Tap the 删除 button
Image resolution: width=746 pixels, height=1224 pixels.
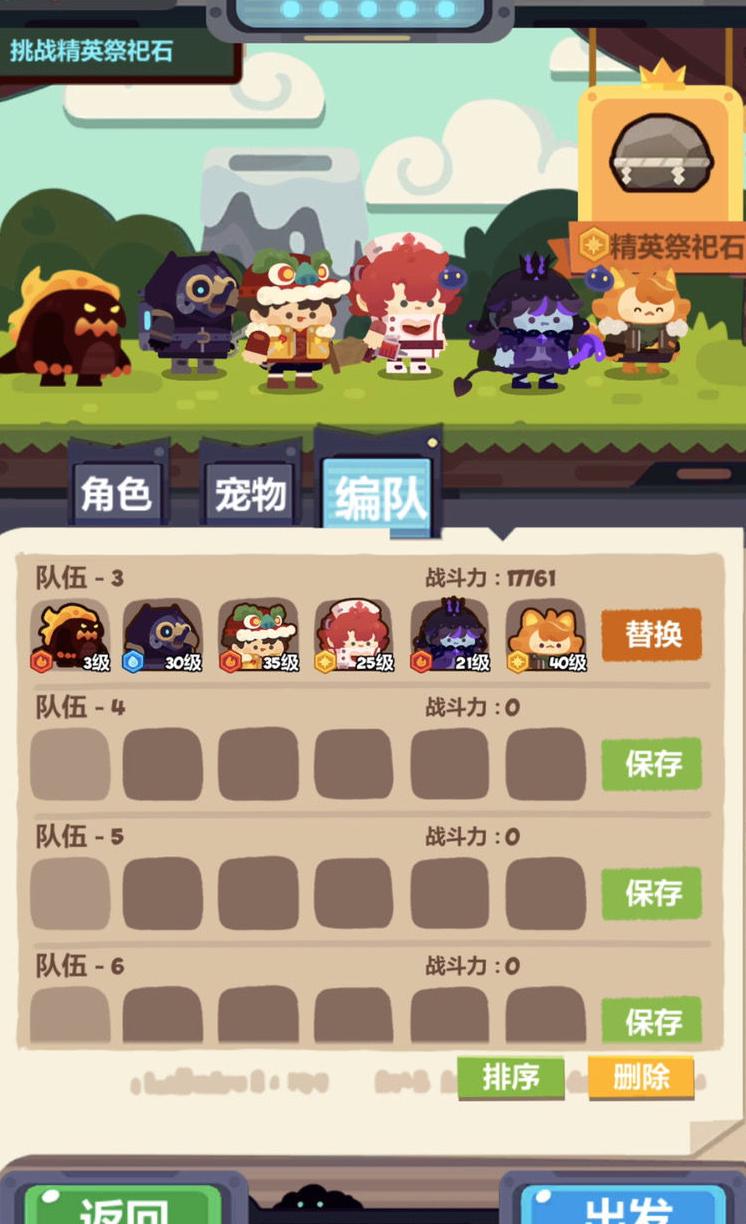pyautogui.click(x=640, y=1076)
